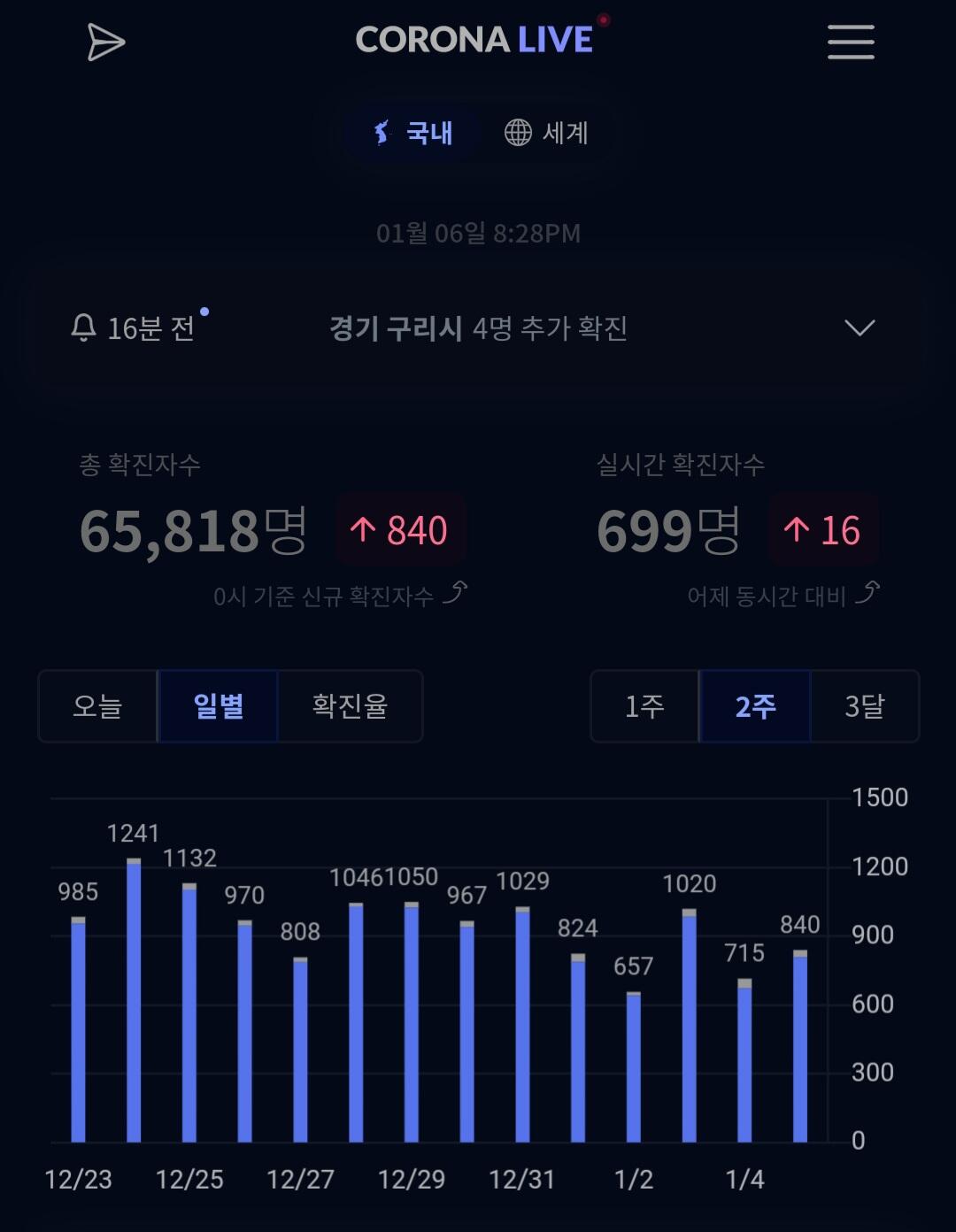The height and width of the screenshot is (1232, 956).
Task: Select the 일별 daily chart tab
Action: click(x=218, y=706)
